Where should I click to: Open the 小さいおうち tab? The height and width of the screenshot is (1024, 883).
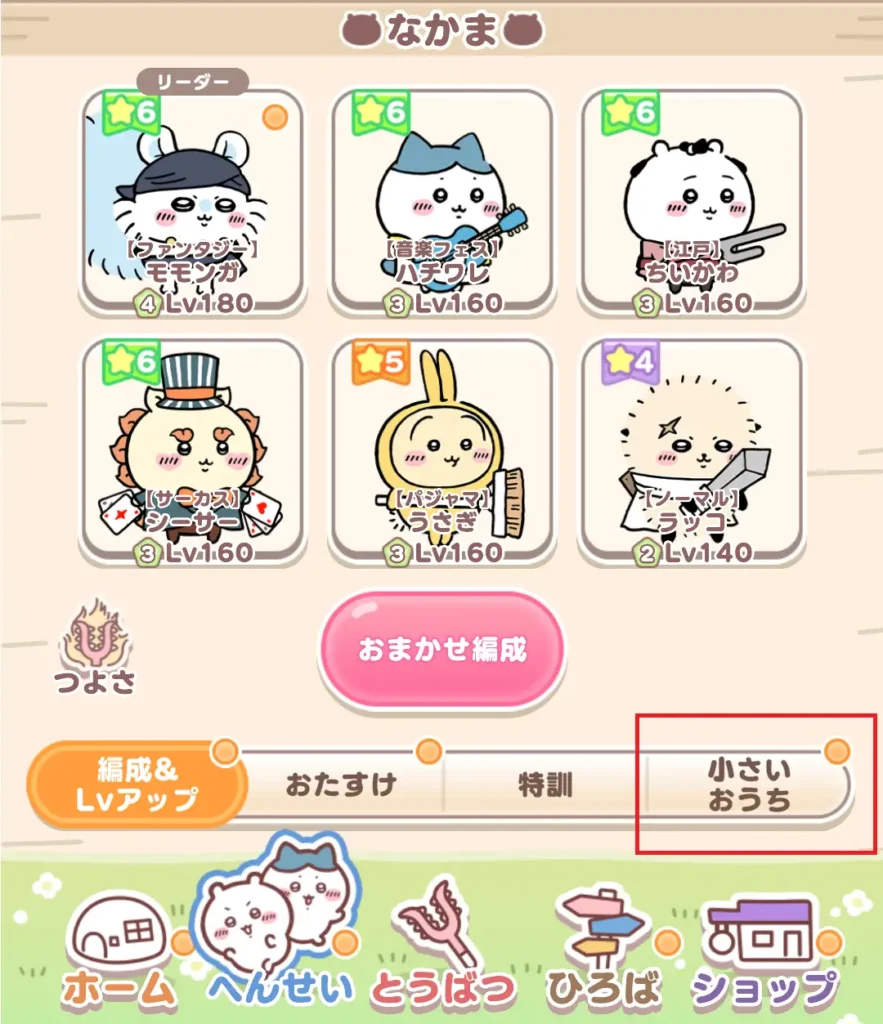[749, 784]
